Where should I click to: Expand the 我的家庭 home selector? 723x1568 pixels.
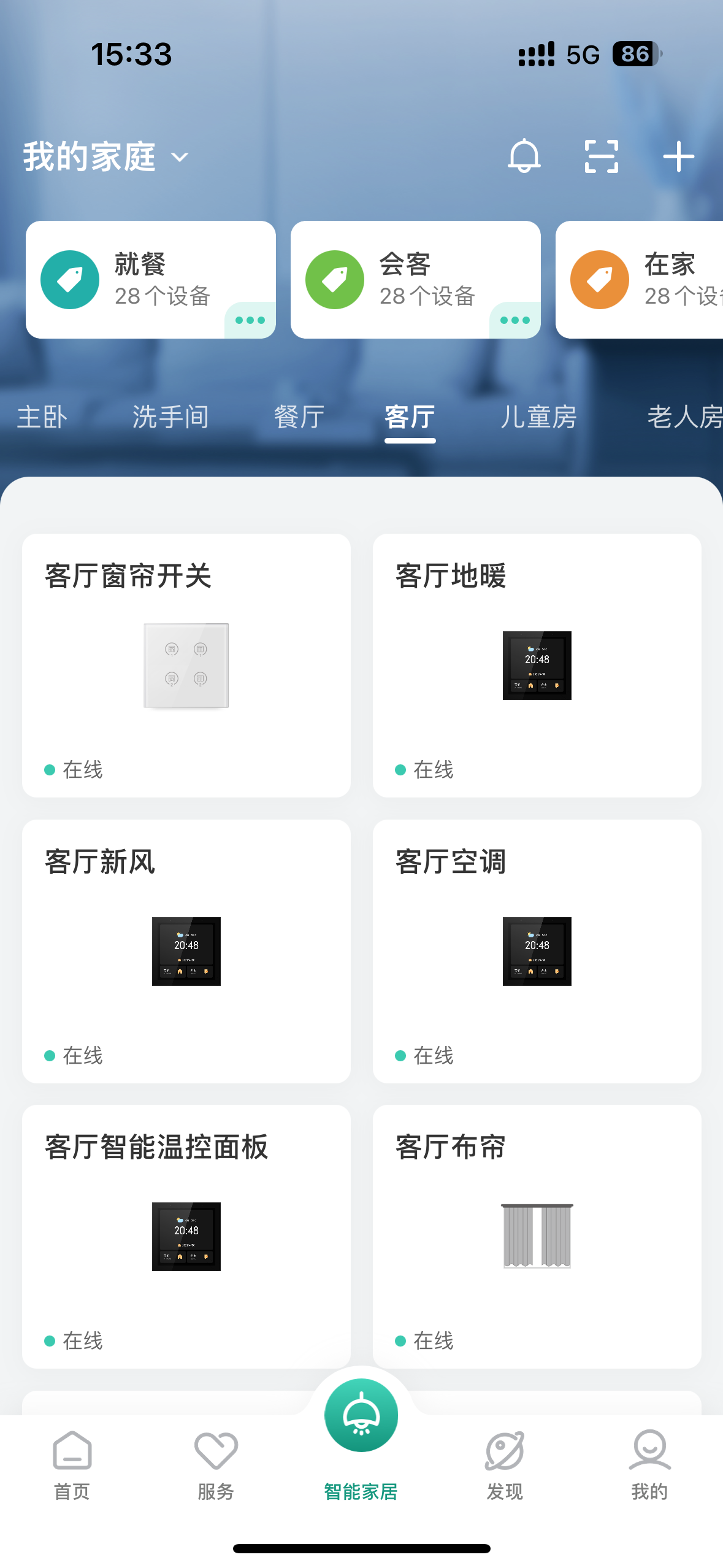tap(105, 157)
